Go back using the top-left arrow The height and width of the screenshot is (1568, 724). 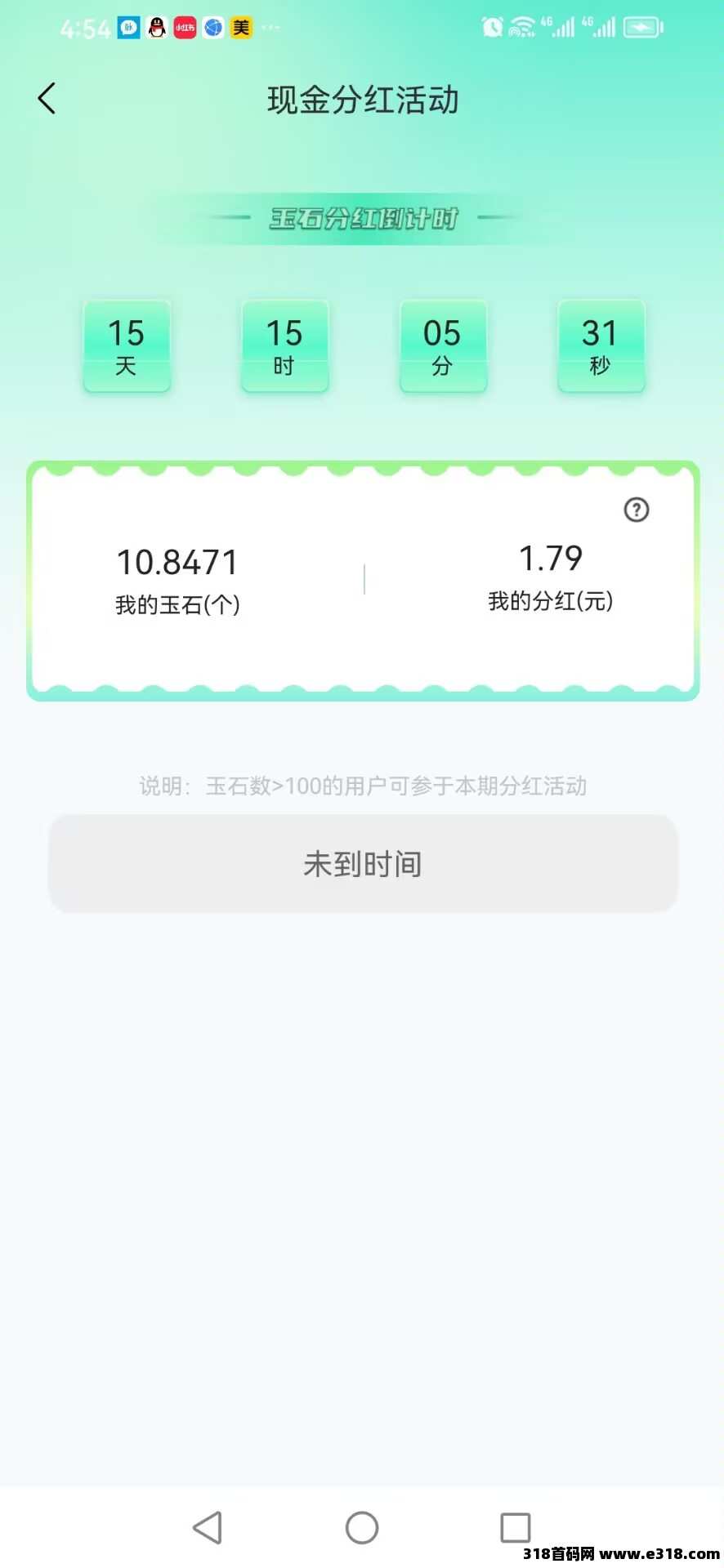(x=47, y=99)
